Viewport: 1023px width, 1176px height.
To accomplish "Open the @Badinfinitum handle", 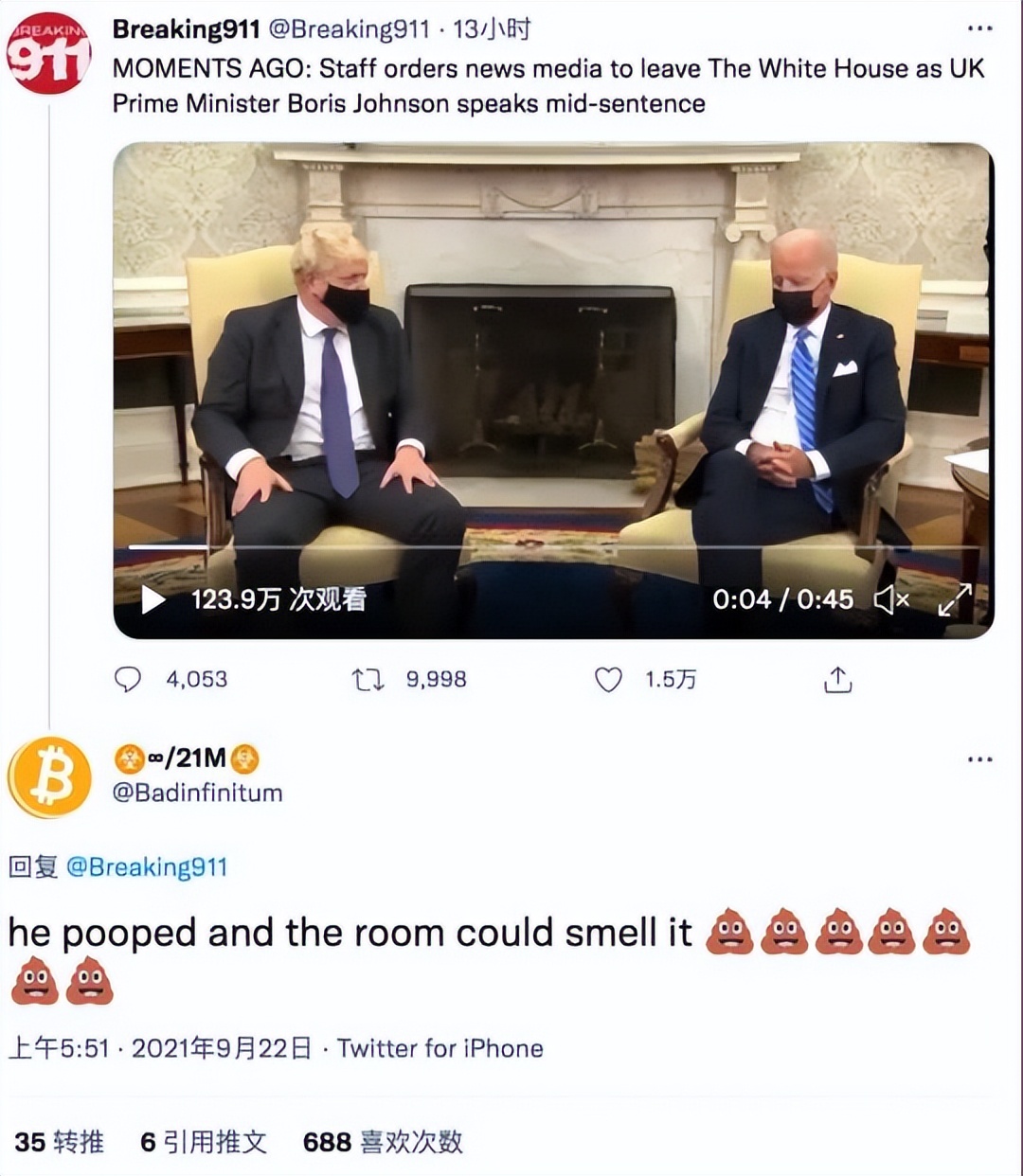I will pyautogui.click(x=197, y=793).
